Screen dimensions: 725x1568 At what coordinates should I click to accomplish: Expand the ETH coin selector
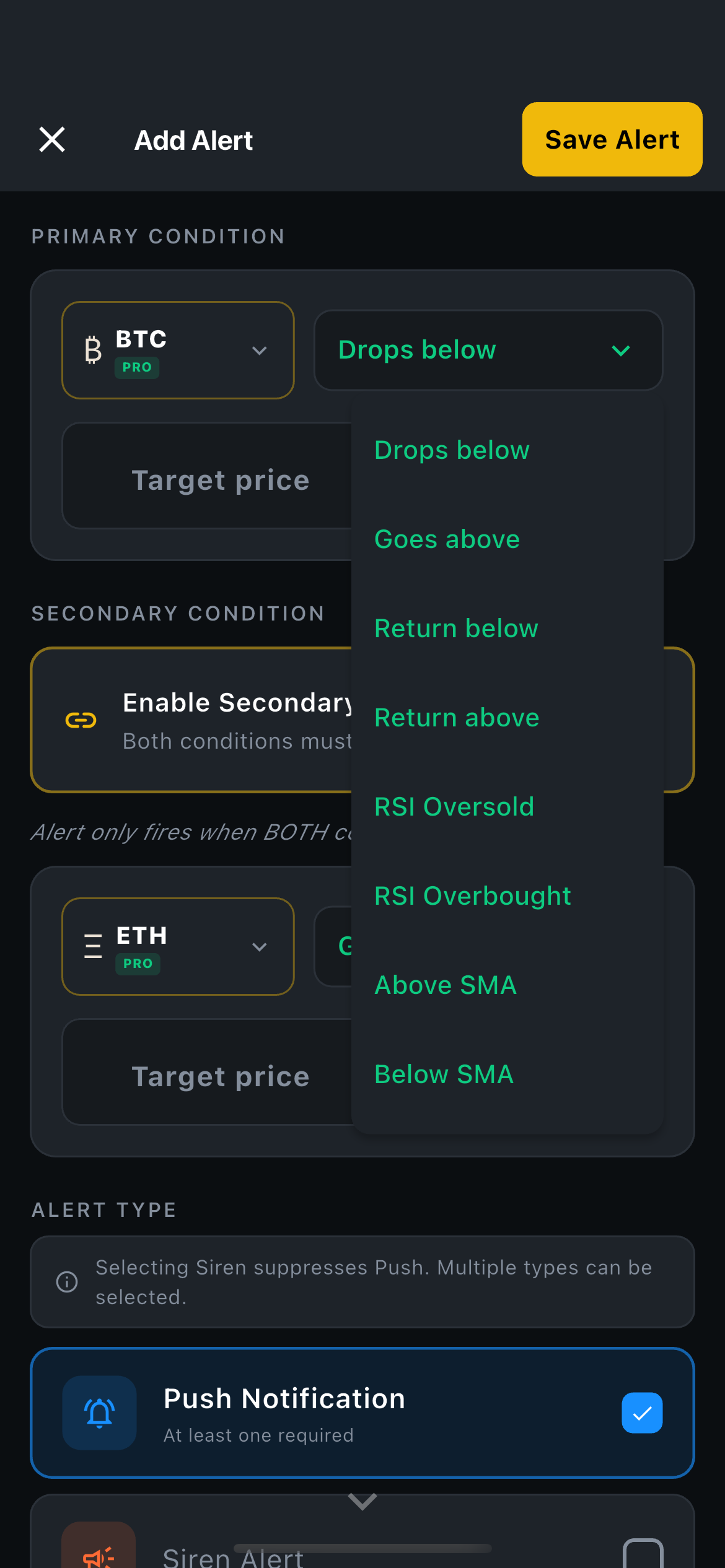tap(178, 946)
